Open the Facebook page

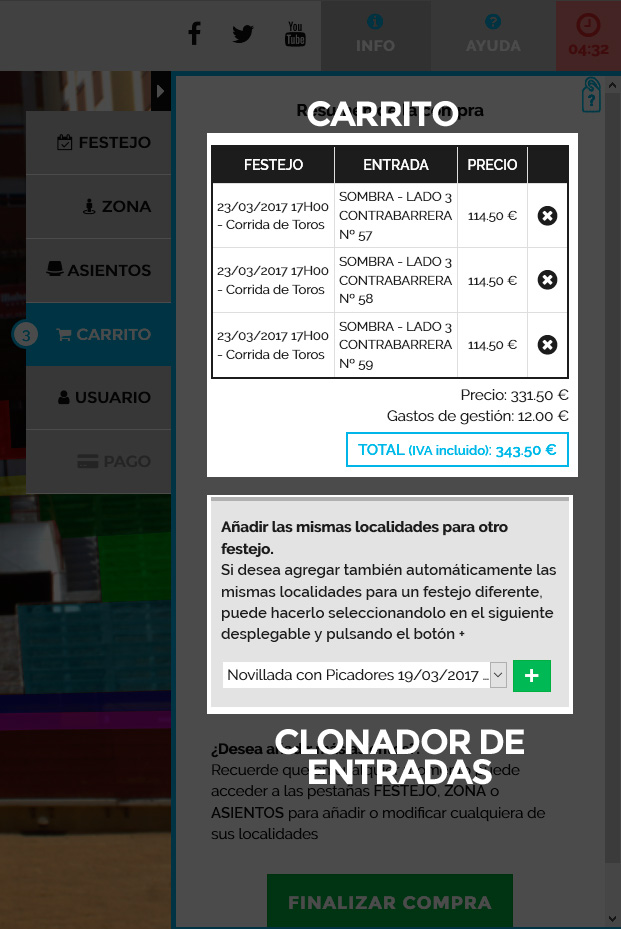click(195, 34)
